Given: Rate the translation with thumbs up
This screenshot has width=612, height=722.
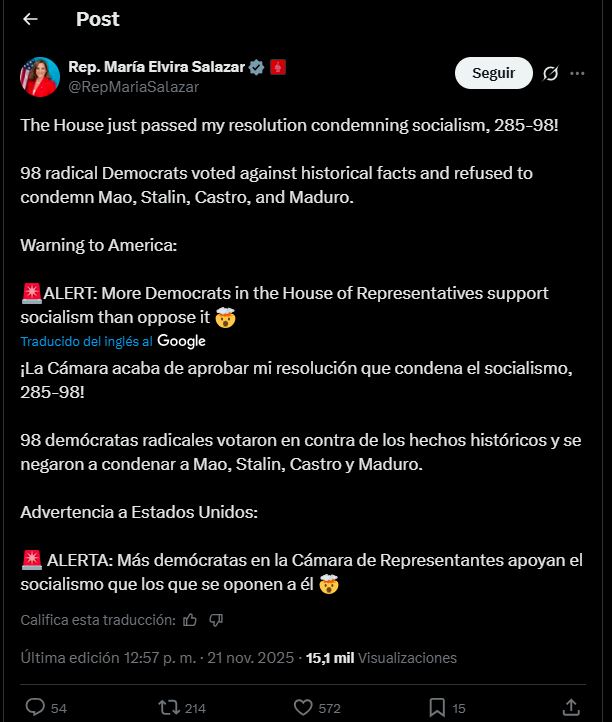Looking at the screenshot, I should 190,620.
